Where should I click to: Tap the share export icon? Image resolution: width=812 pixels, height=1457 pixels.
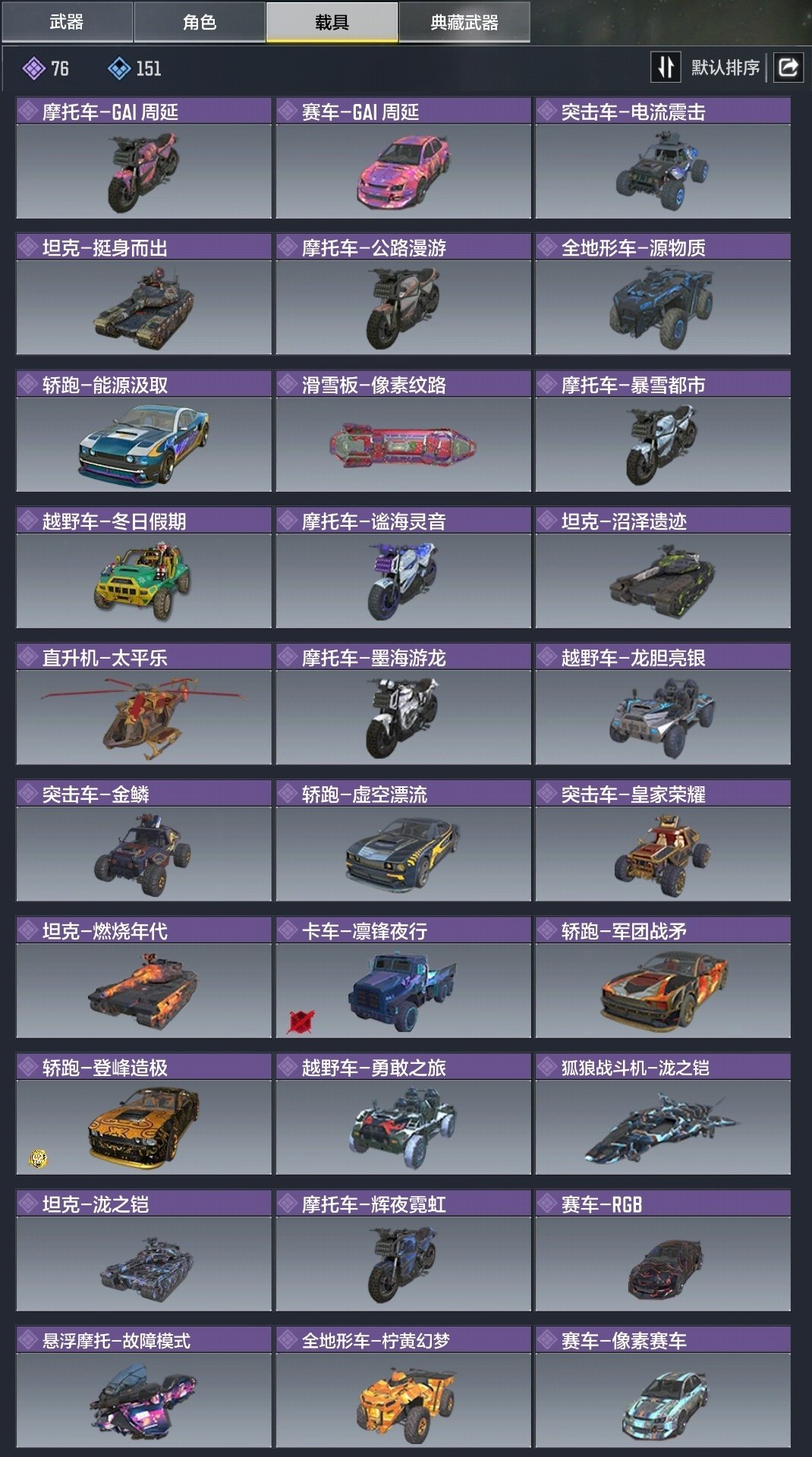[788, 68]
